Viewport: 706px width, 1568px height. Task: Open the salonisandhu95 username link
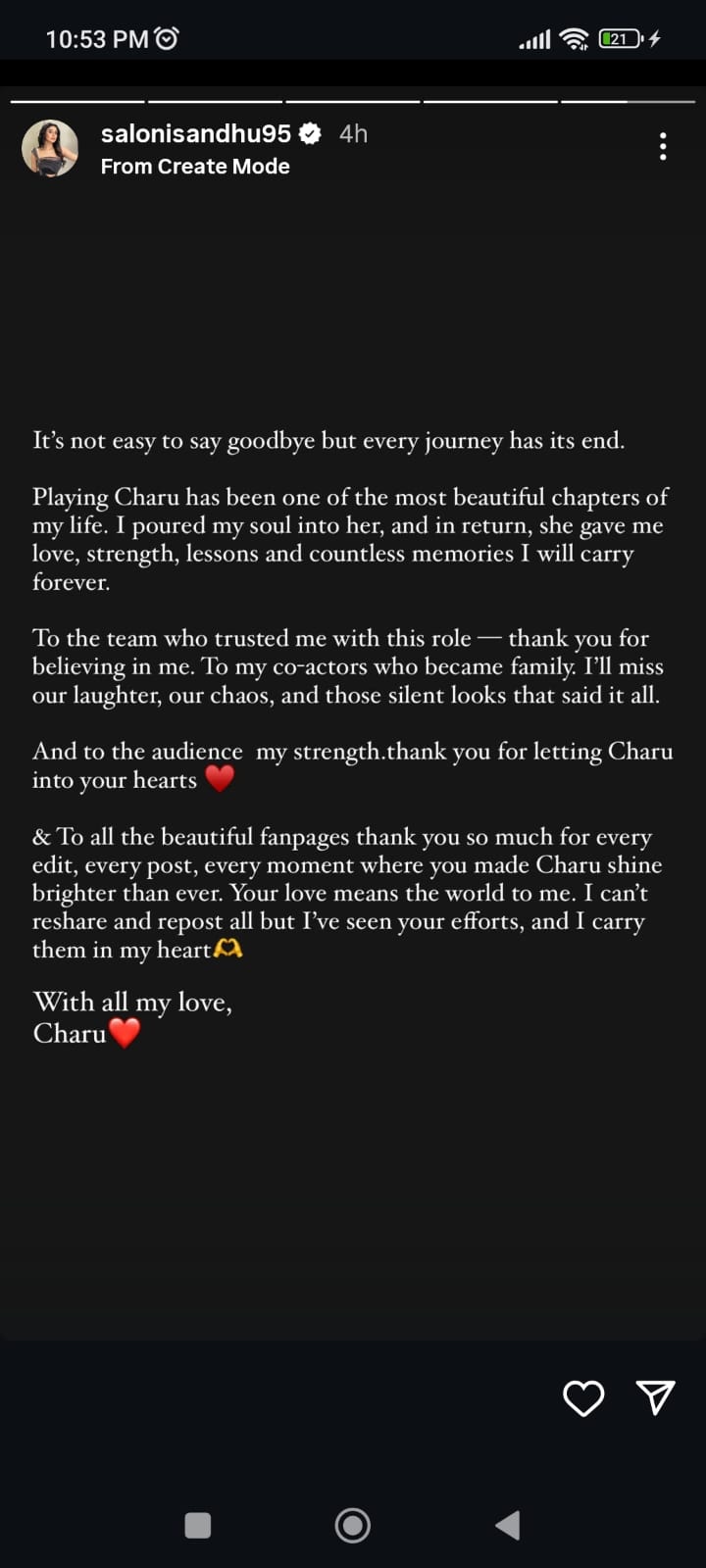pyautogui.click(x=195, y=133)
